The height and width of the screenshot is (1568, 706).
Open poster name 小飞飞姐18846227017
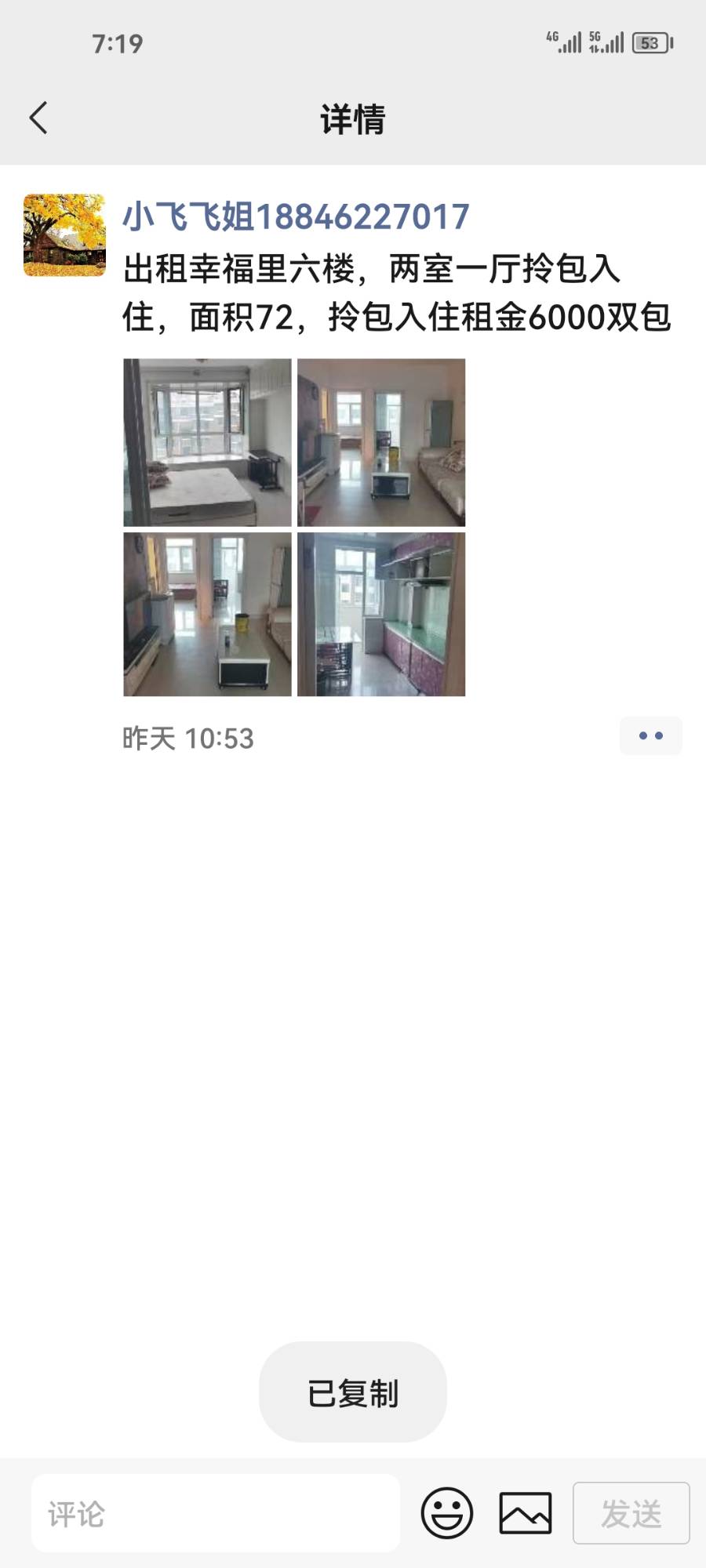coord(296,217)
